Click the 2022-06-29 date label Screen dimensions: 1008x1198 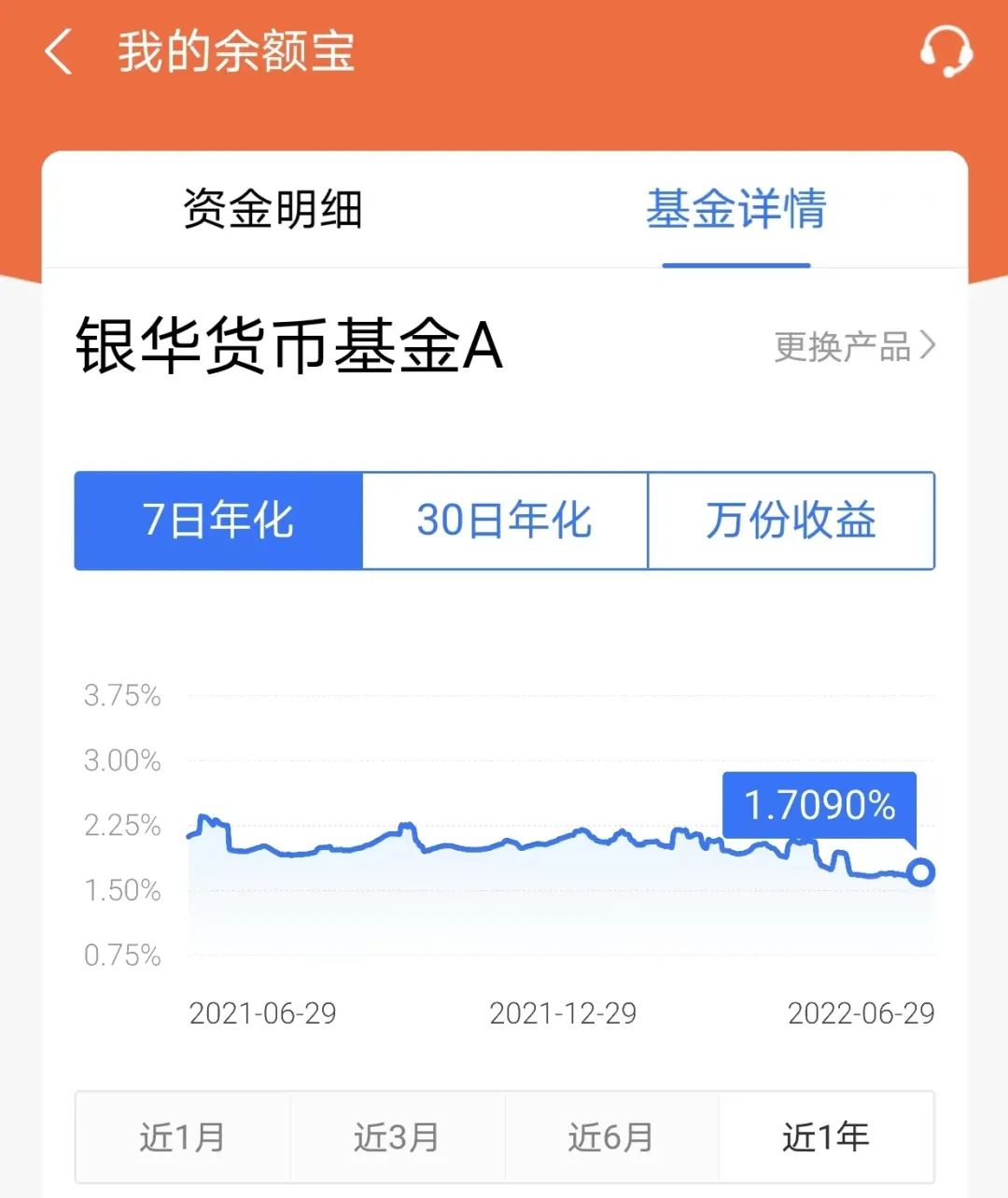pos(860,1013)
